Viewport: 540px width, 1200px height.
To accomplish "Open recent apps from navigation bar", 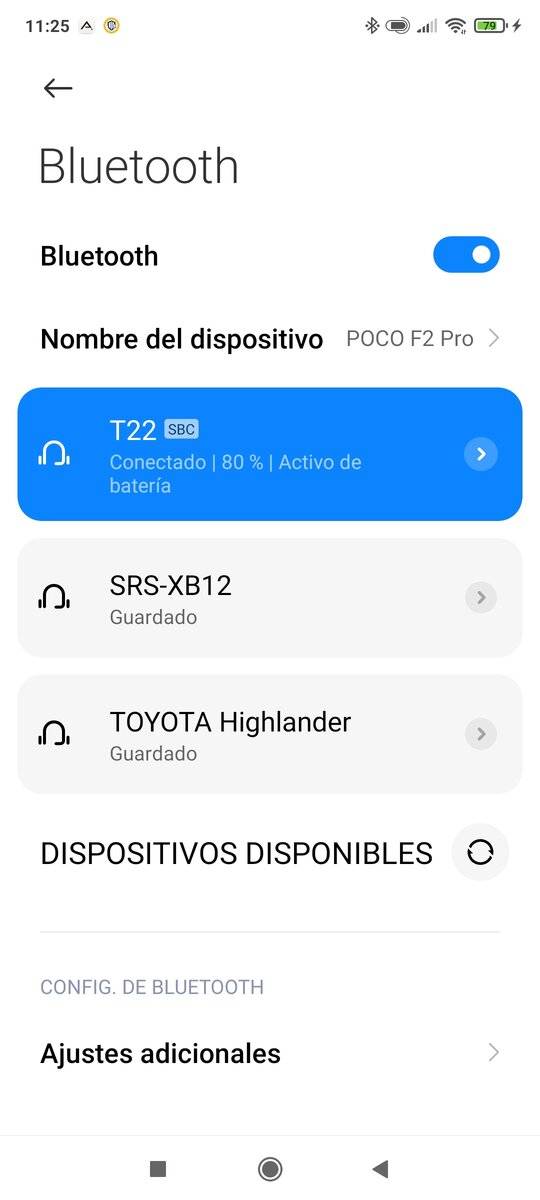I will (157, 1168).
